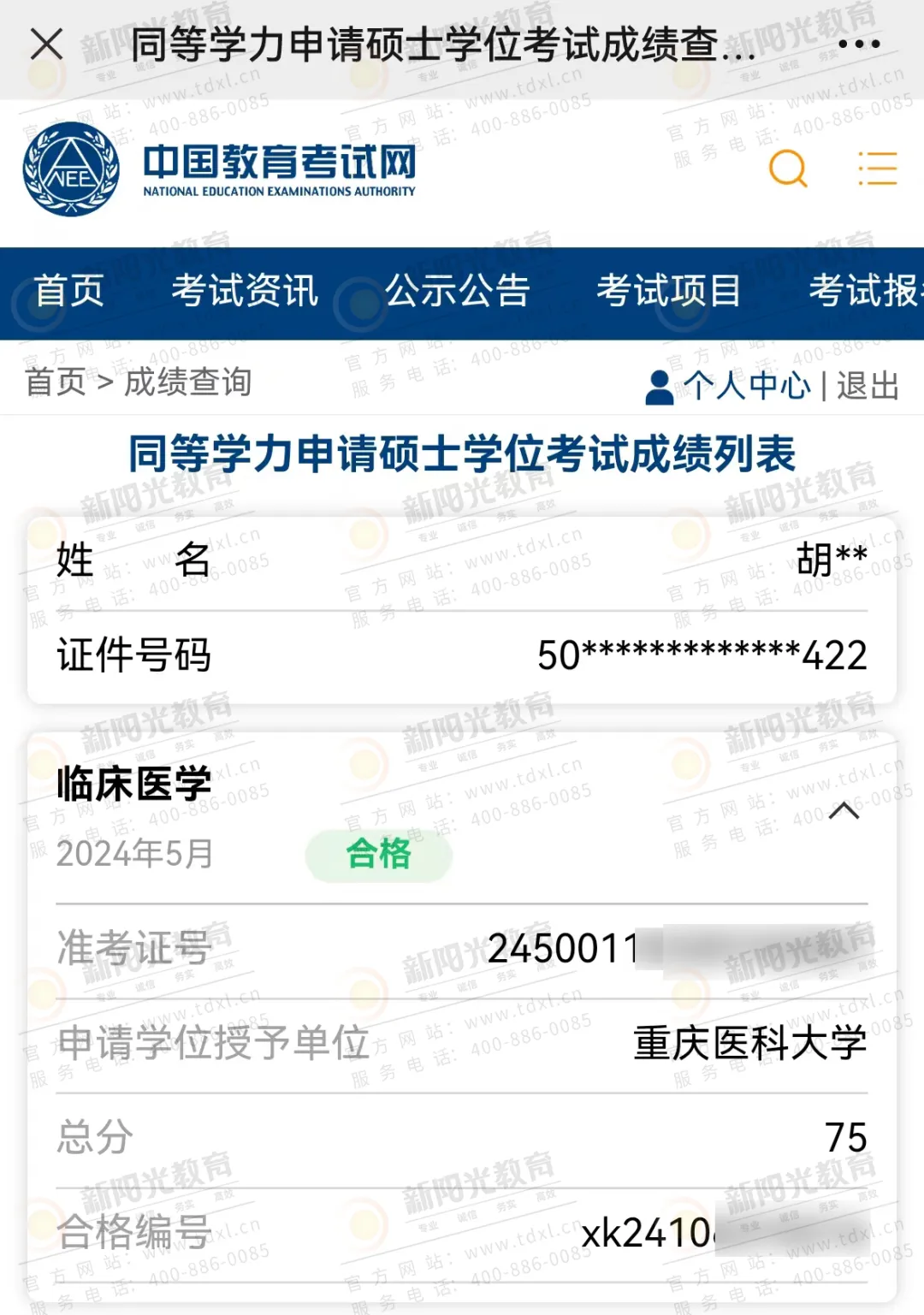
Task: Log out via 退出
Action: (x=868, y=386)
